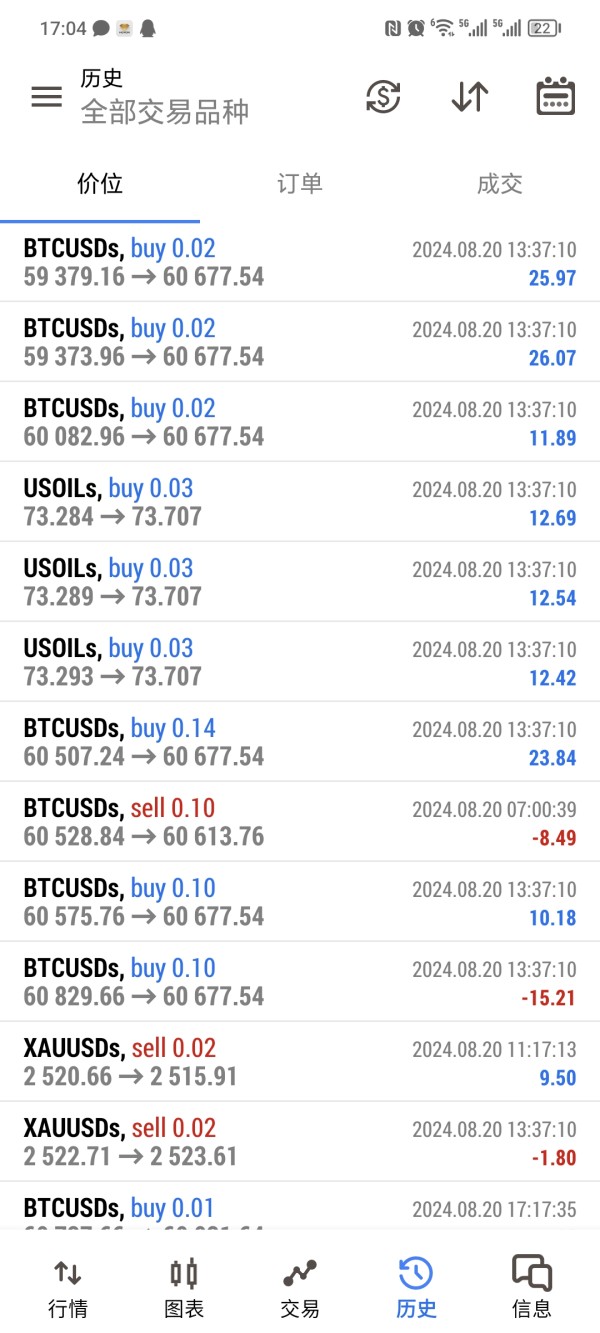Select the 价位 tab

100,184
